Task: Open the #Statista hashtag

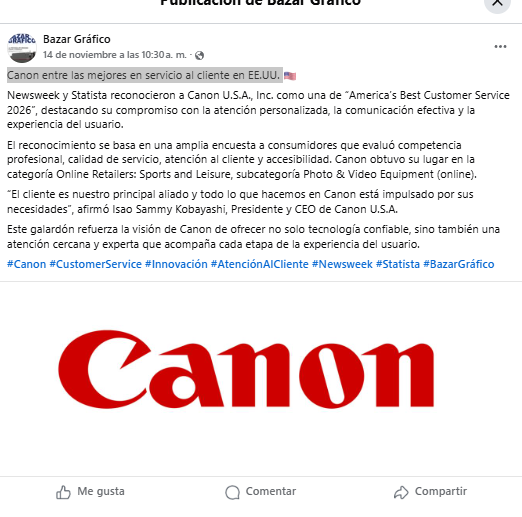Action: (x=398, y=264)
